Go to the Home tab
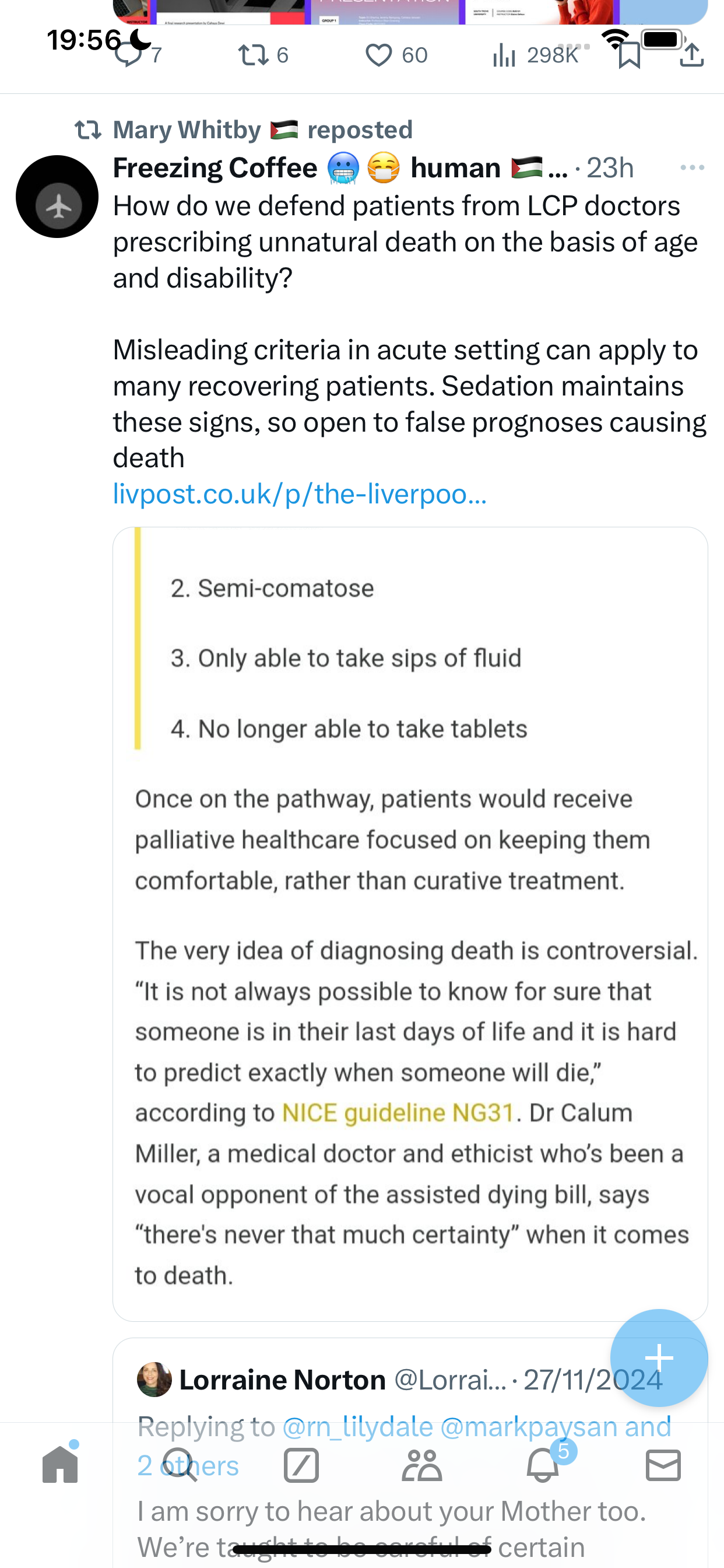This screenshot has height=1568, width=724. [60, 1464]
